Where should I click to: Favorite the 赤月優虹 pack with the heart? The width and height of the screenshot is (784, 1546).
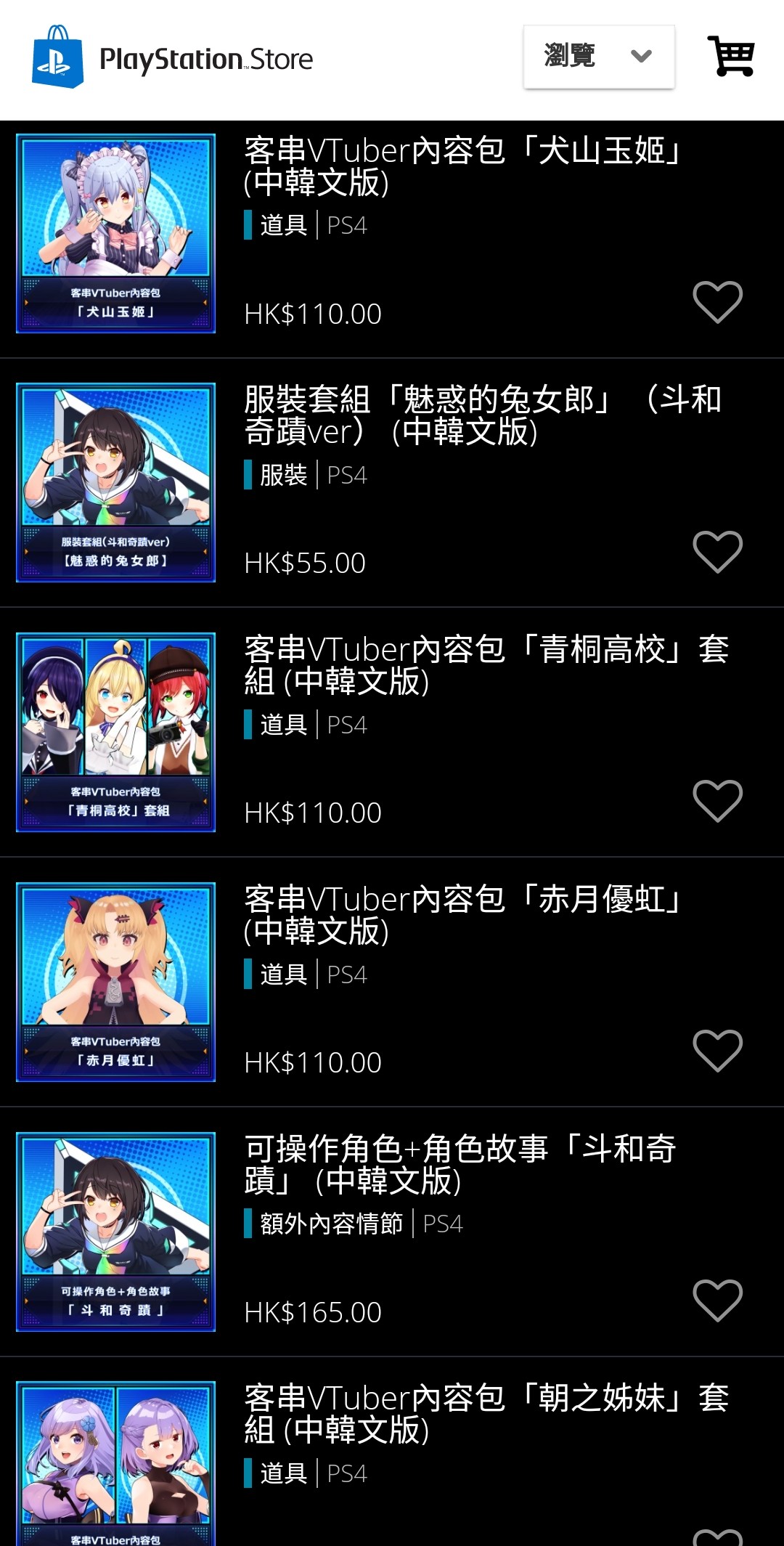tap(717, 1050)
